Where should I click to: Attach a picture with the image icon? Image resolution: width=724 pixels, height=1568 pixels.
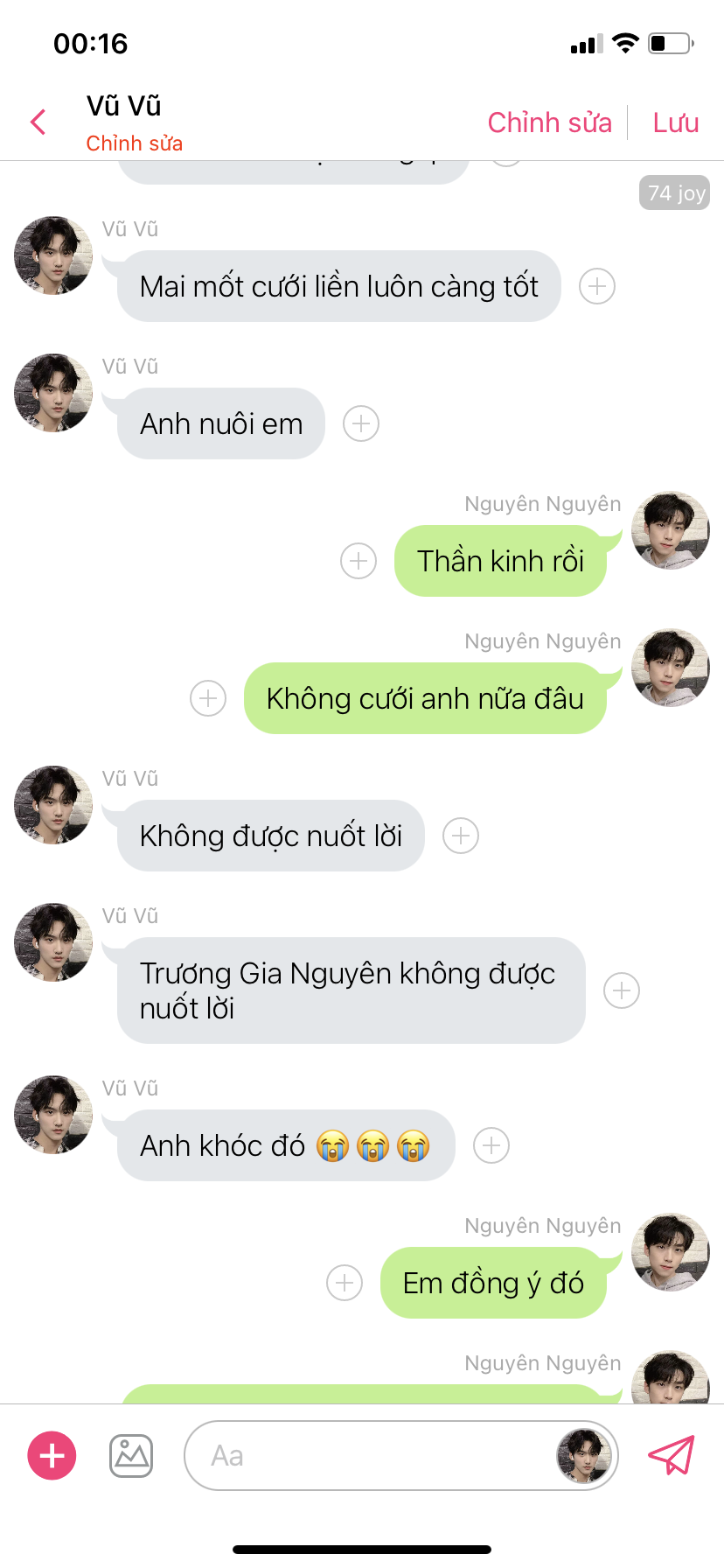[x=131, y=1456]
